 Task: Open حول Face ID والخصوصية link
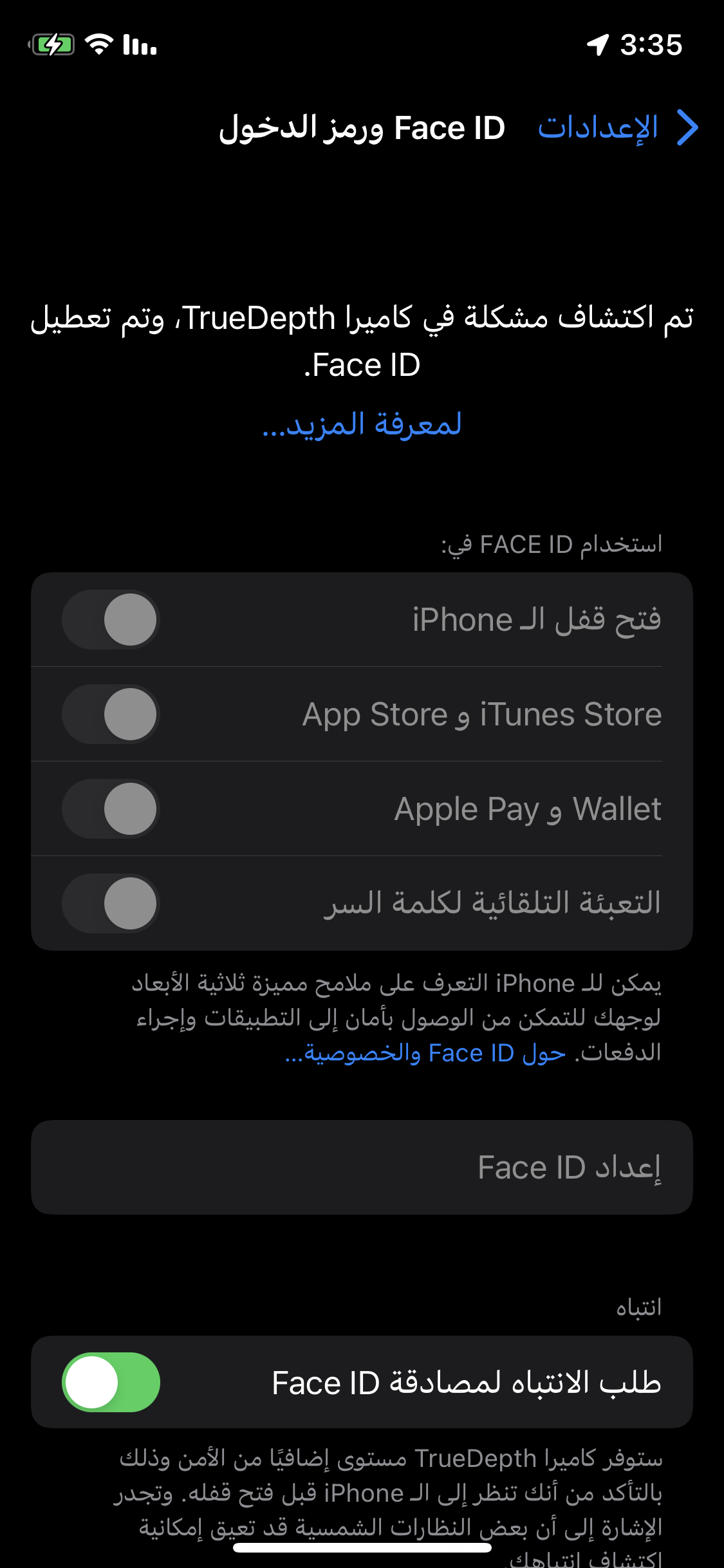425,1053
